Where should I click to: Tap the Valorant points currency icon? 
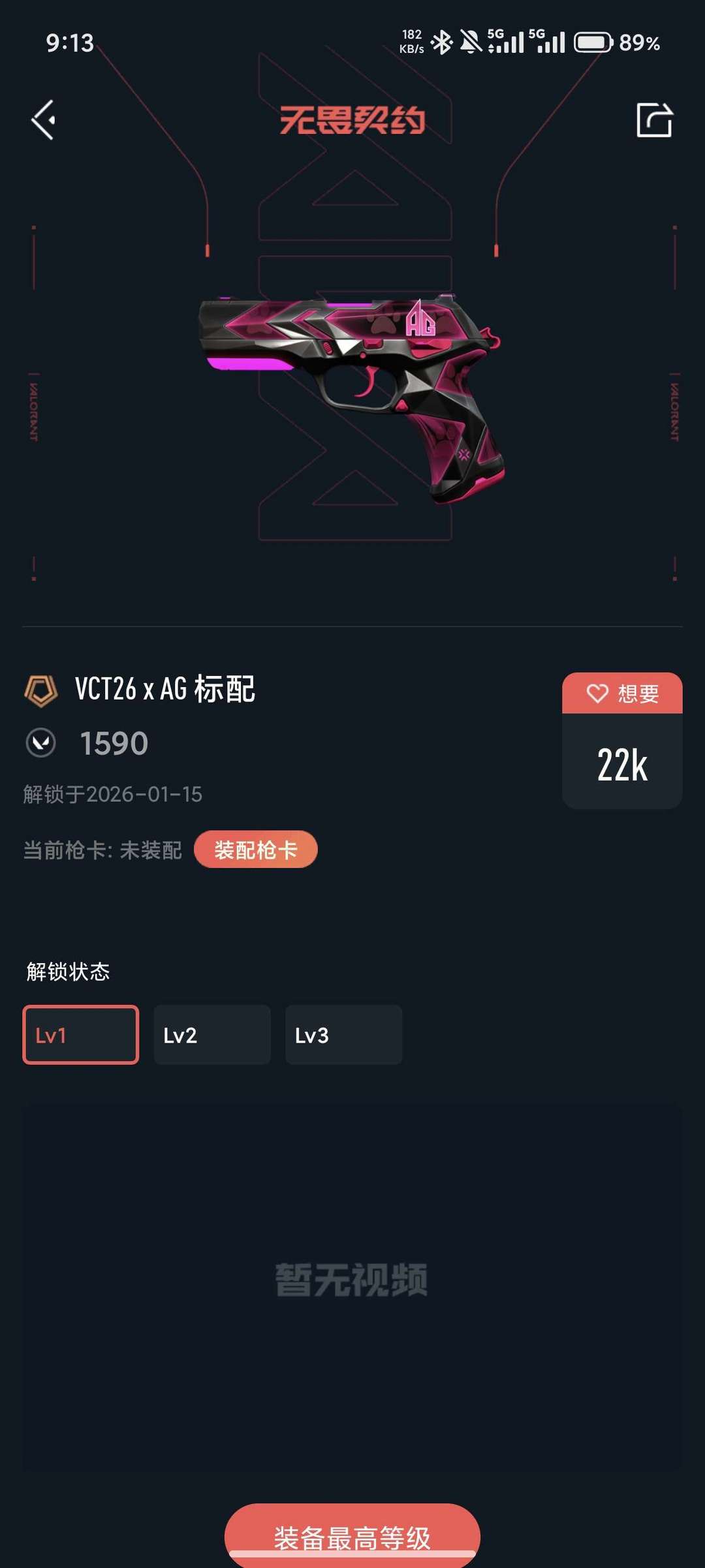point(40,743)
